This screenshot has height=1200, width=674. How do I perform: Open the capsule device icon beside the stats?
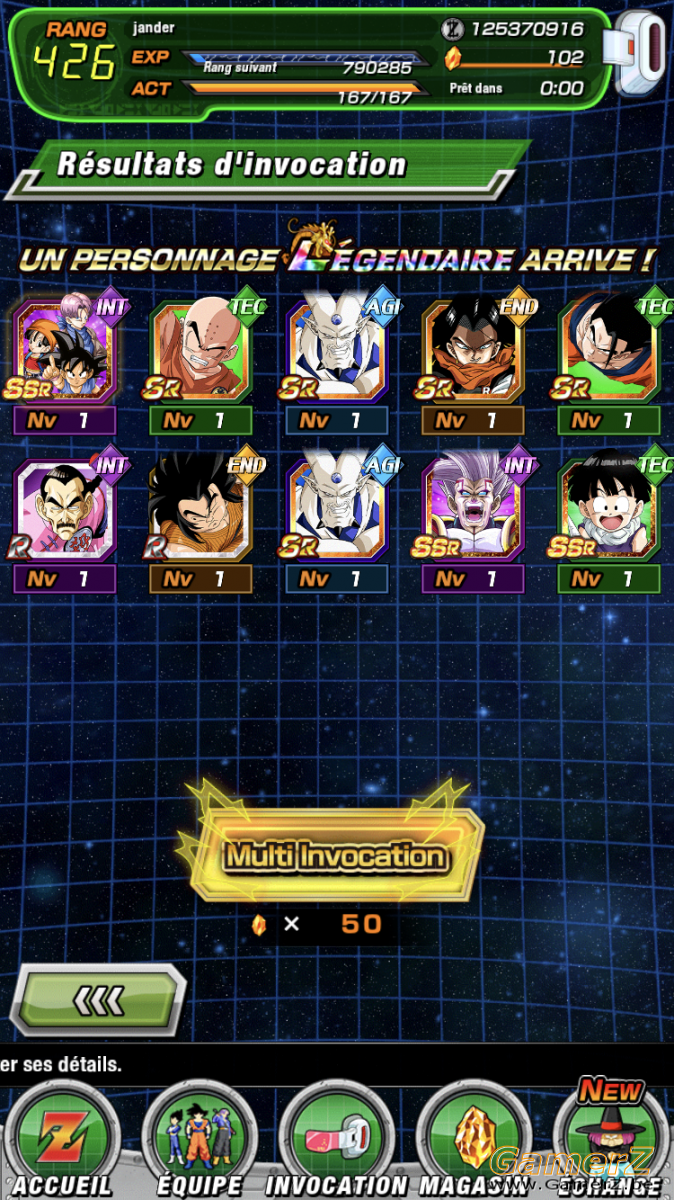(x=643, y=53)
